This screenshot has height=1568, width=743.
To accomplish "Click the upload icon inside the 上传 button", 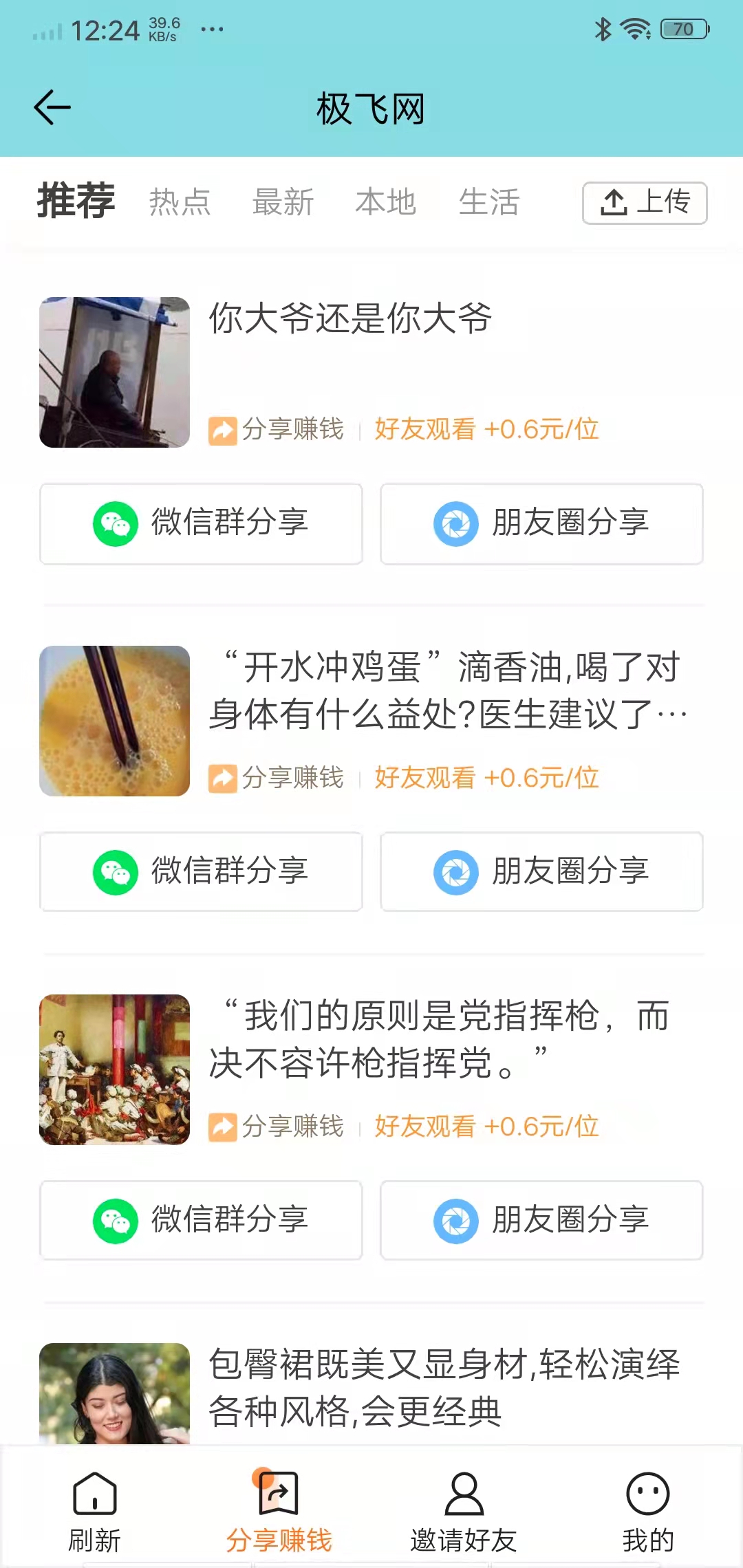I will [614, 203].
